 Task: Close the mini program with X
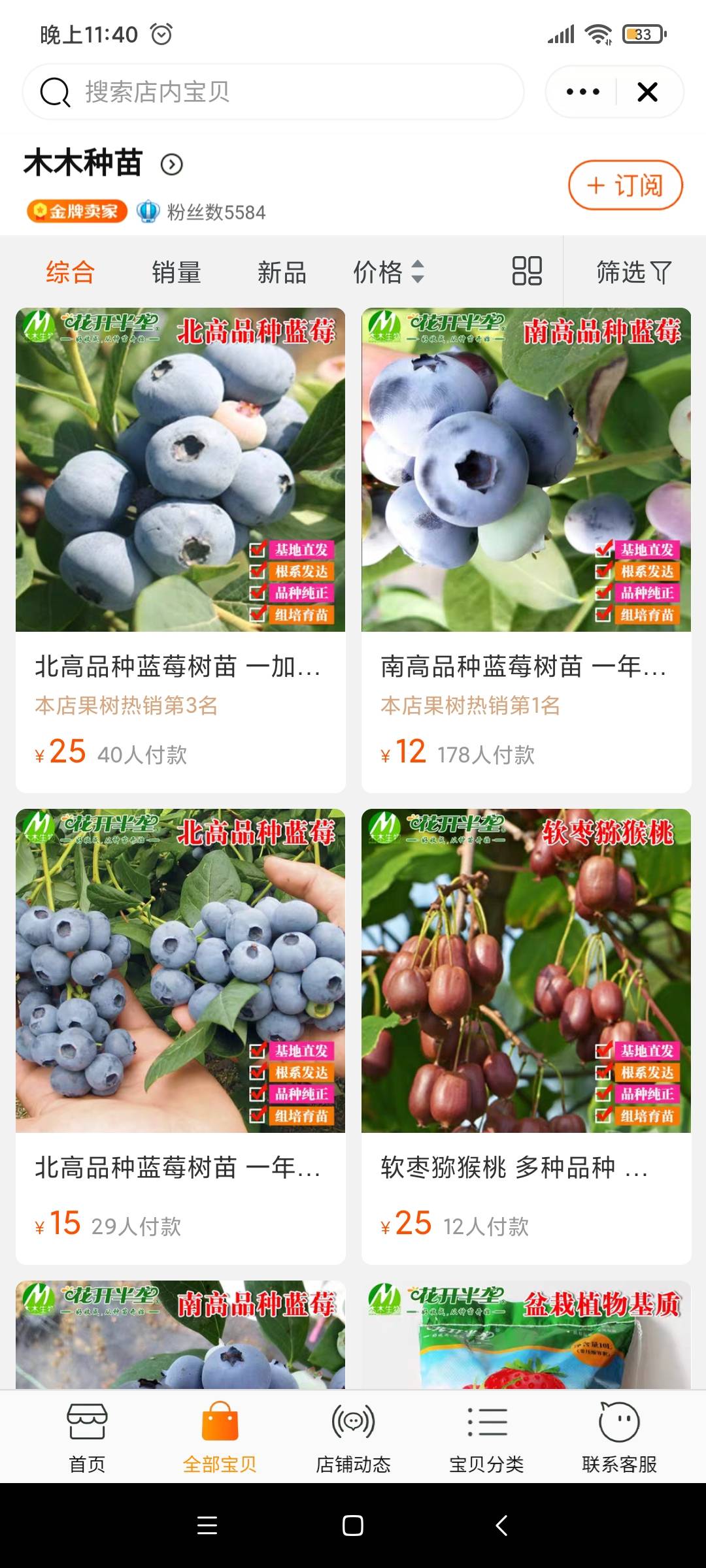647,92
